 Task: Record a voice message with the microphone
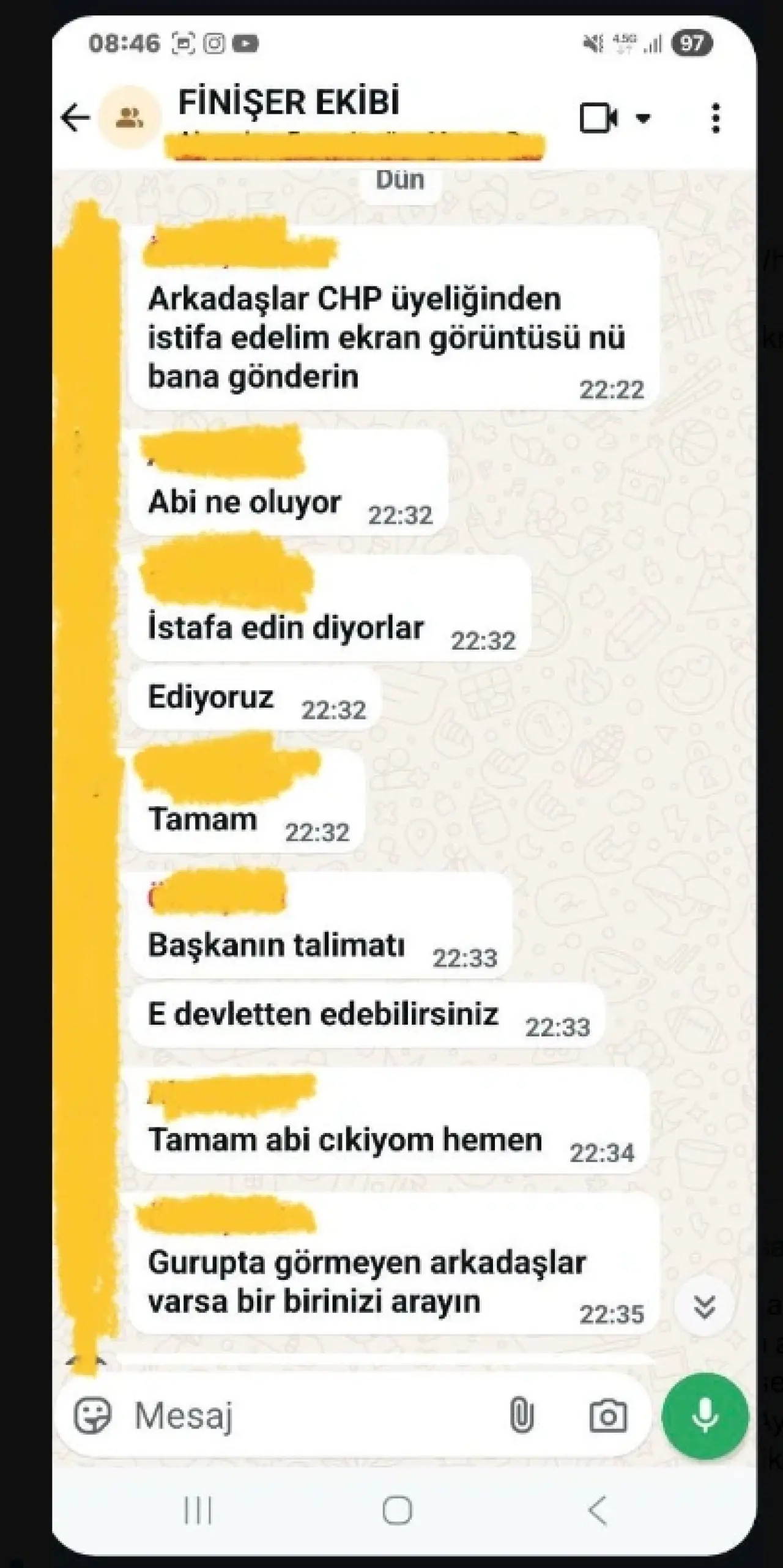[x=705, y=1416]
